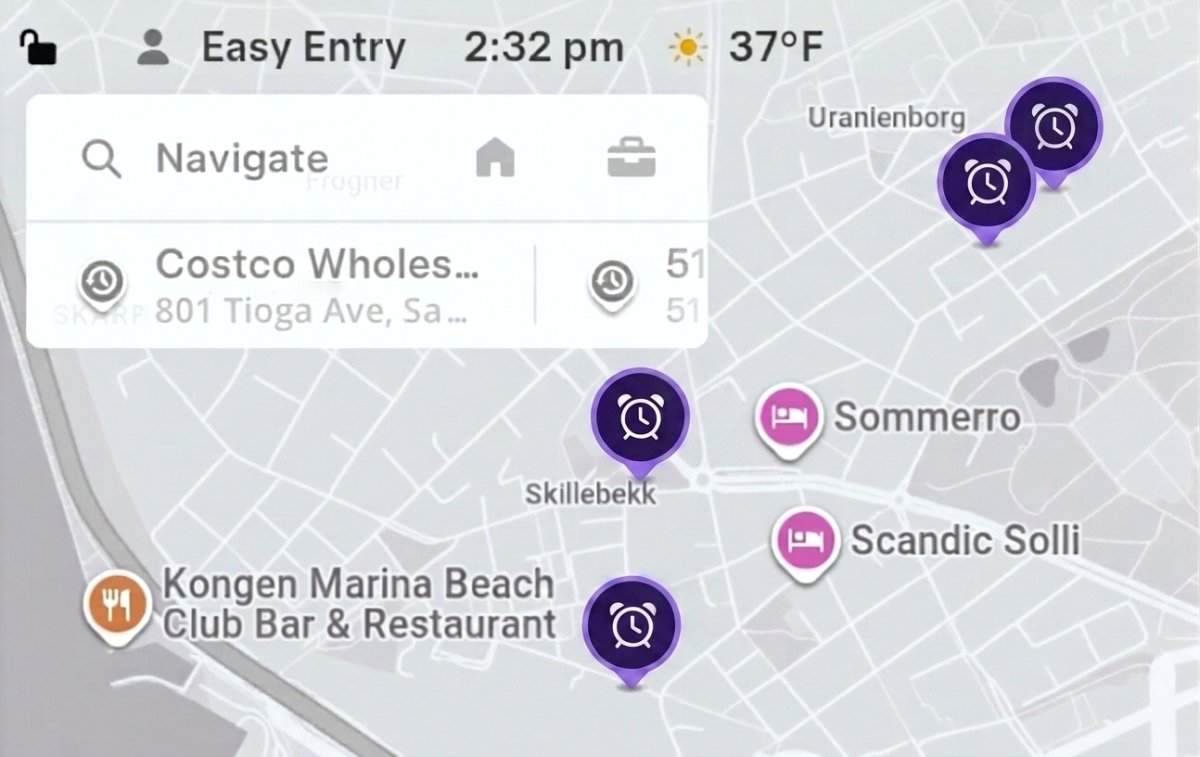This screenshot has height=757, width=1200.
Task: Navigate to the Home shortcut
Action: (495, 158)
